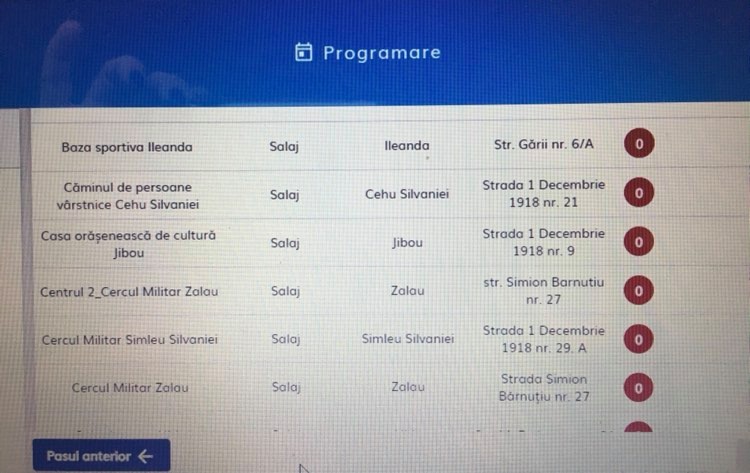This screenshot has height=473, width=750.
Task: Choose Căminul de persoane vârstnice Cehu Silvaniei
Action: 127,195
